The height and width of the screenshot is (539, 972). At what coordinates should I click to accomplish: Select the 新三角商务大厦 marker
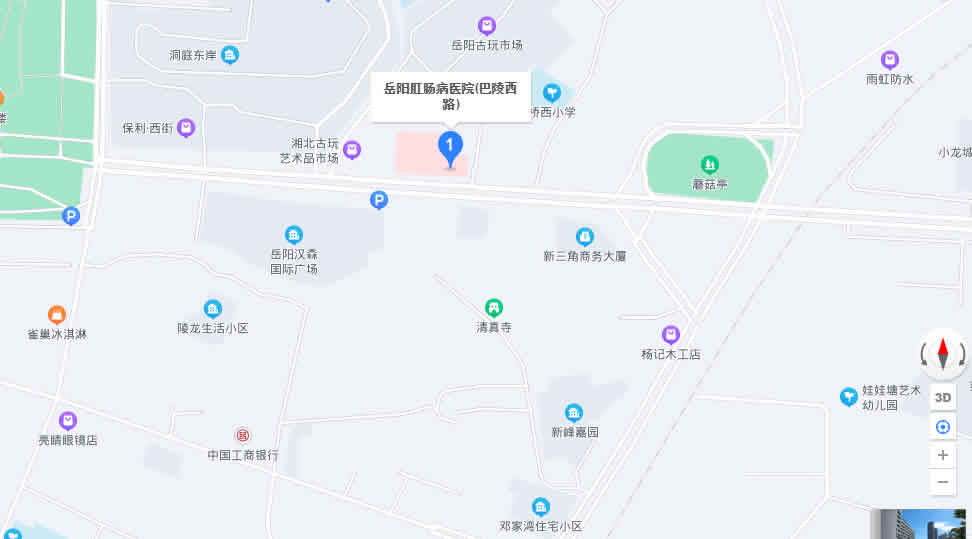585,237
